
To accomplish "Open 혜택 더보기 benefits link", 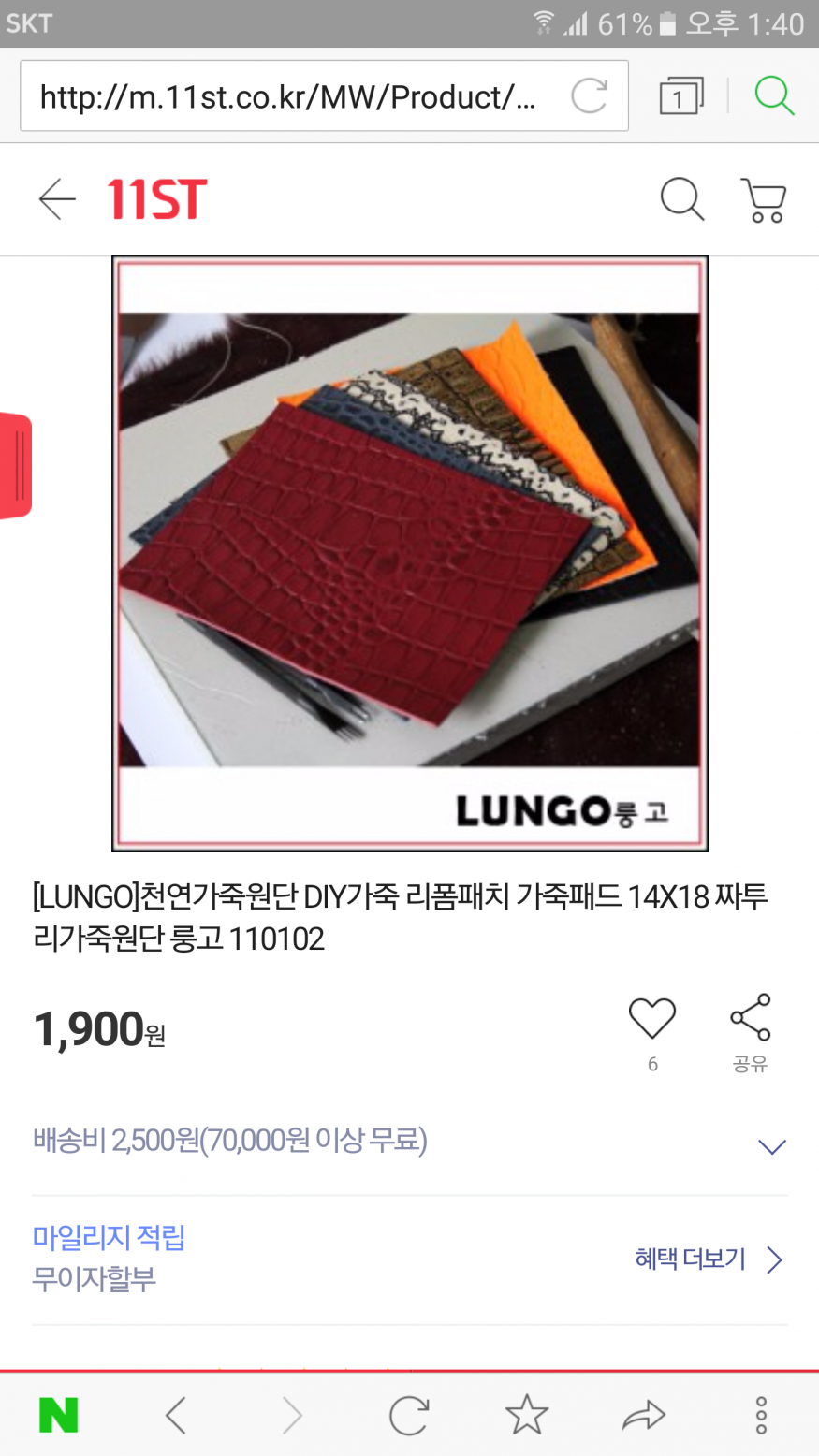I will click(708, 1259).
